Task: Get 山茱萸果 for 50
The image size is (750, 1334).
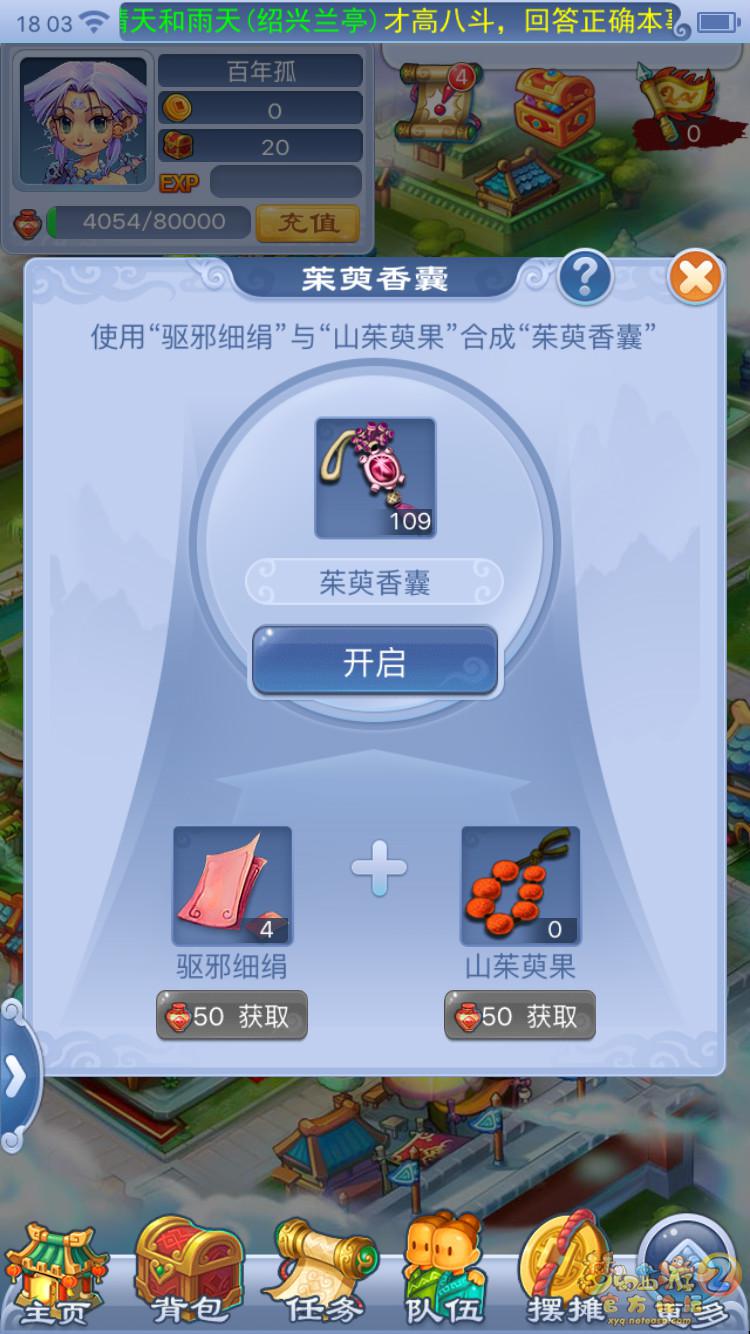Action: point(520,1016)
